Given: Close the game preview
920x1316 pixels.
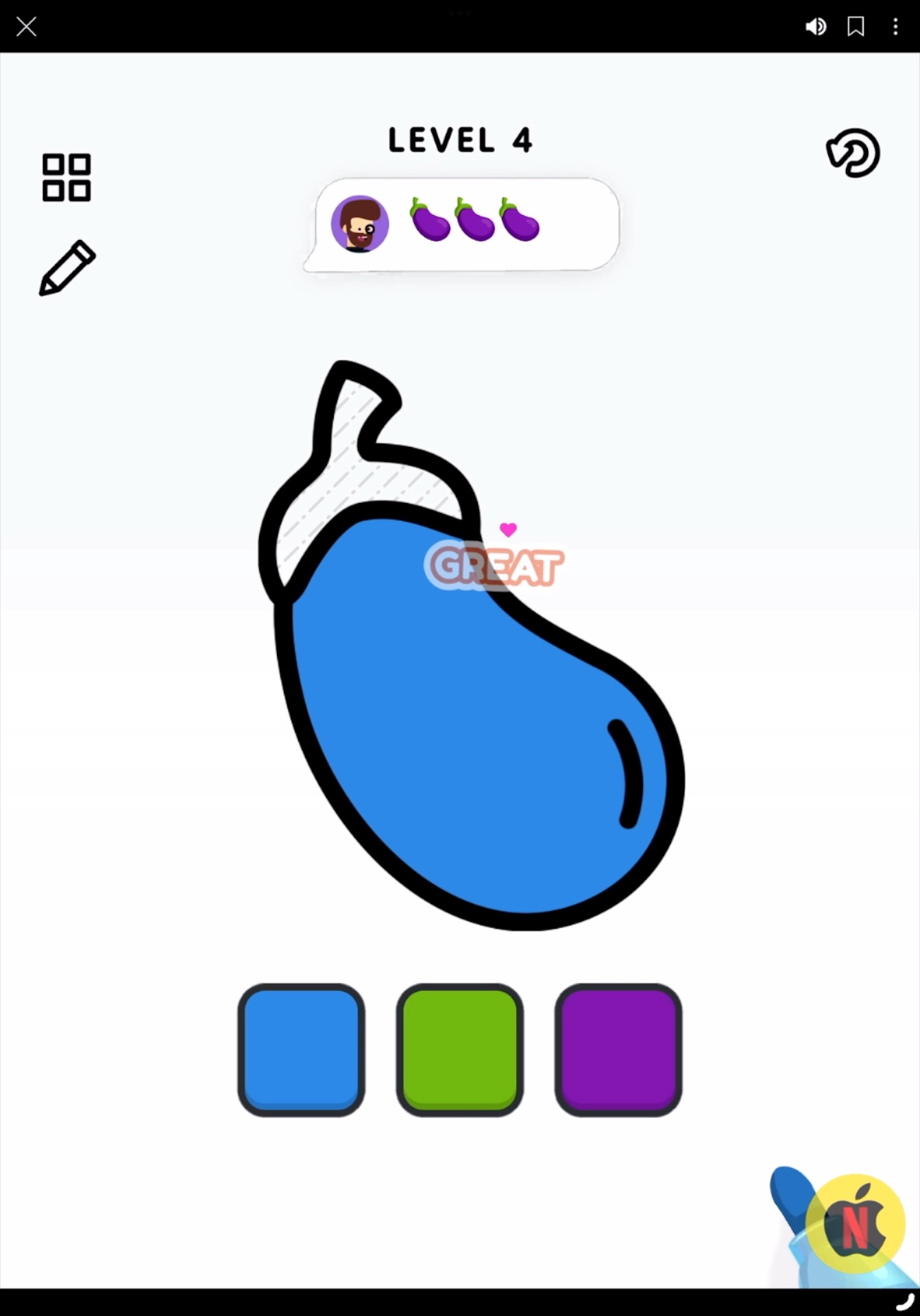Looking at the screenshot, I should (x=26, y=27).
